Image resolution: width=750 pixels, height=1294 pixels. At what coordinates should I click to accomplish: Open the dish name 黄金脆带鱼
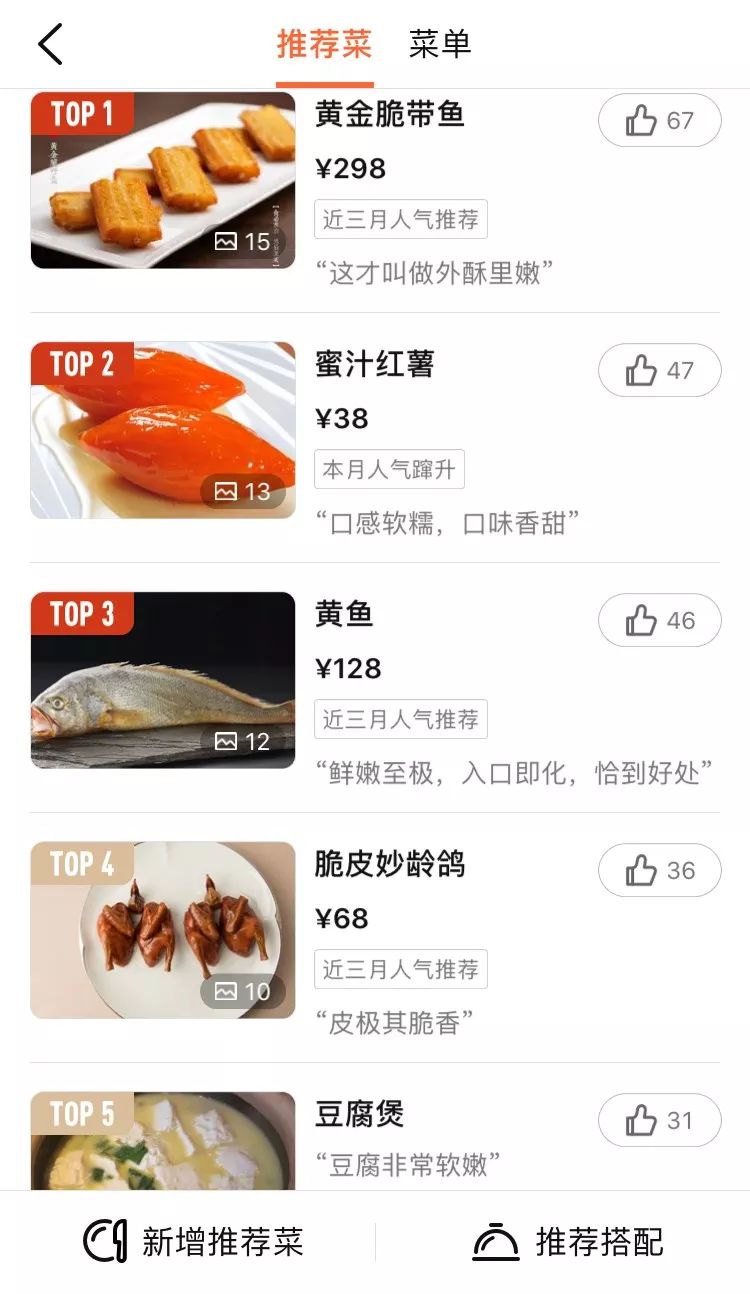coord(389,118)
